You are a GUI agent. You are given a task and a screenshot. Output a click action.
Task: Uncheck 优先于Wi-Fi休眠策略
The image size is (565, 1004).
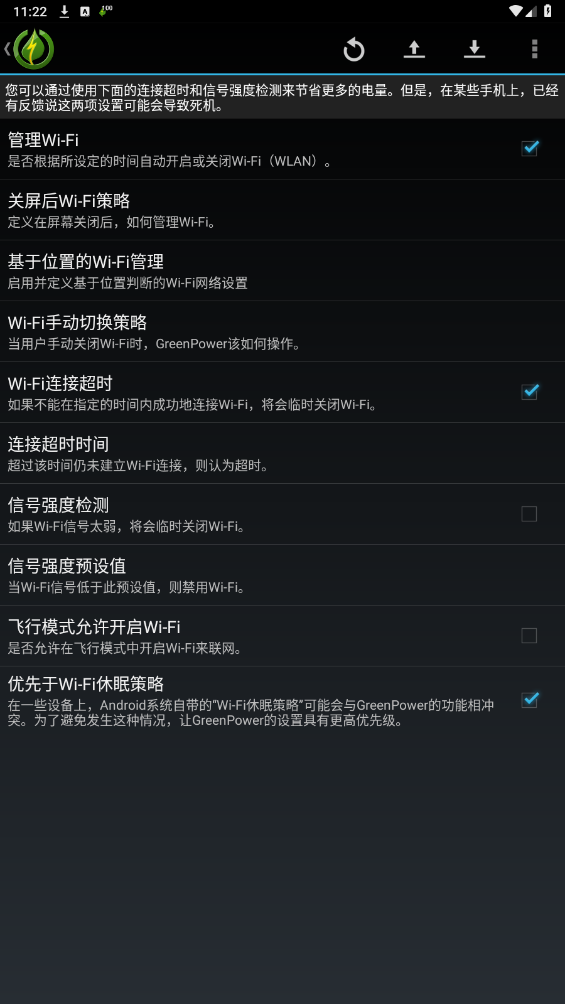pos(529,699)
